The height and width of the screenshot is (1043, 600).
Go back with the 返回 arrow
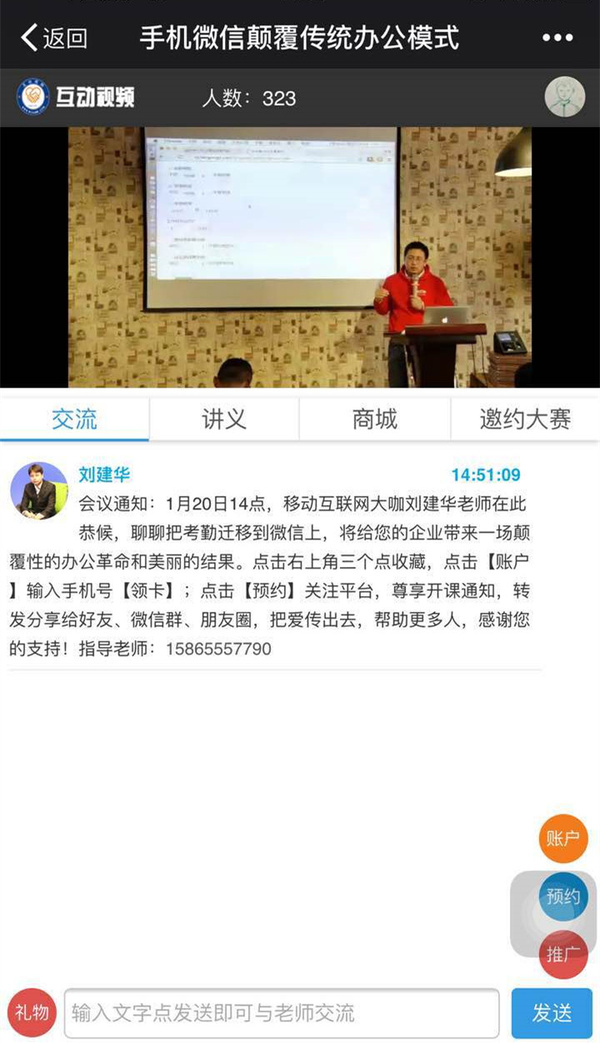[54, 39]
